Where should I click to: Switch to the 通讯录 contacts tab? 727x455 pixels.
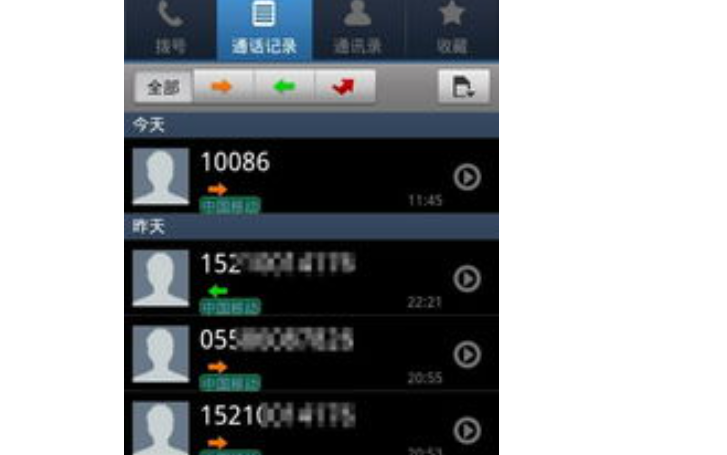coord(357,29)
